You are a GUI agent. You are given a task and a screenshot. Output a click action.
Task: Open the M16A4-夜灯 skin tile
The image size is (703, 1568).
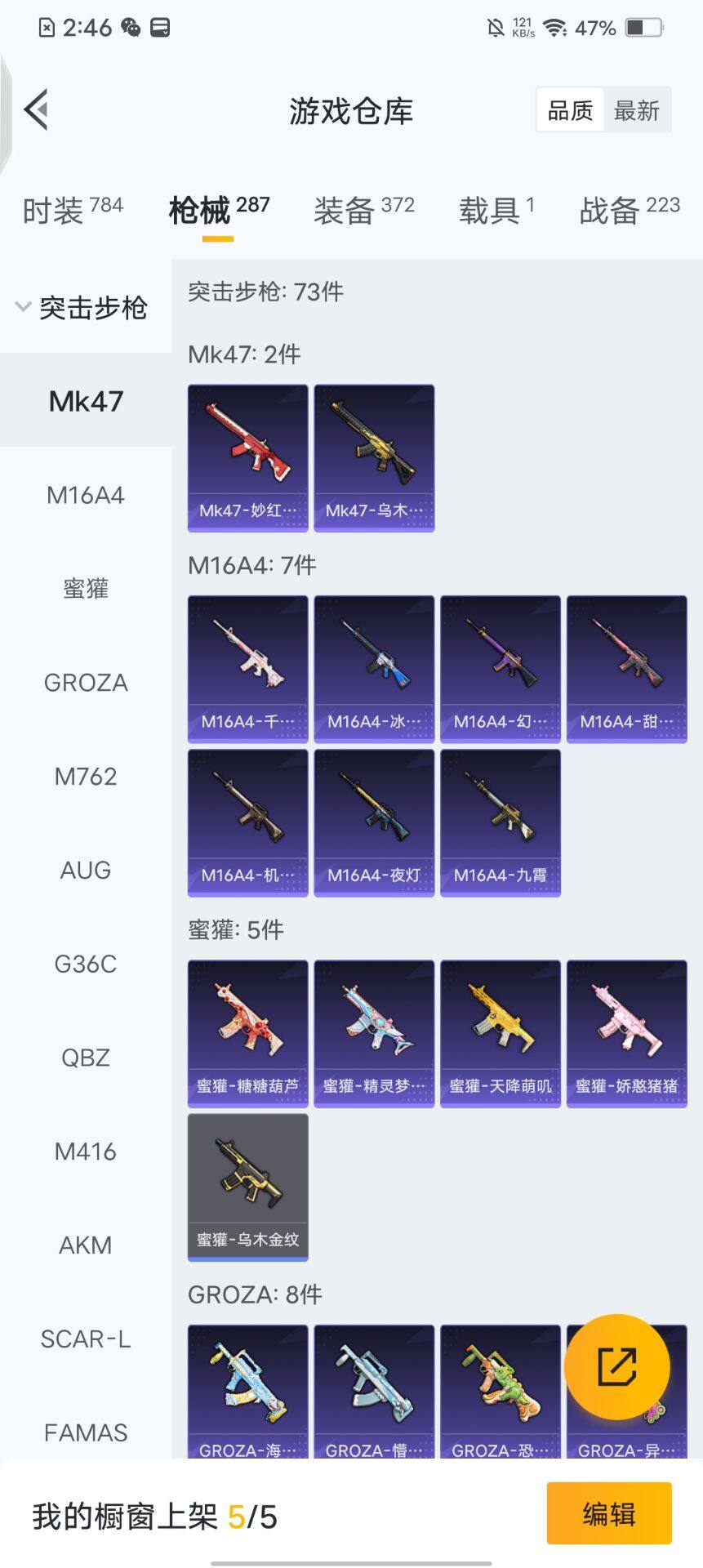coord(374,822)
